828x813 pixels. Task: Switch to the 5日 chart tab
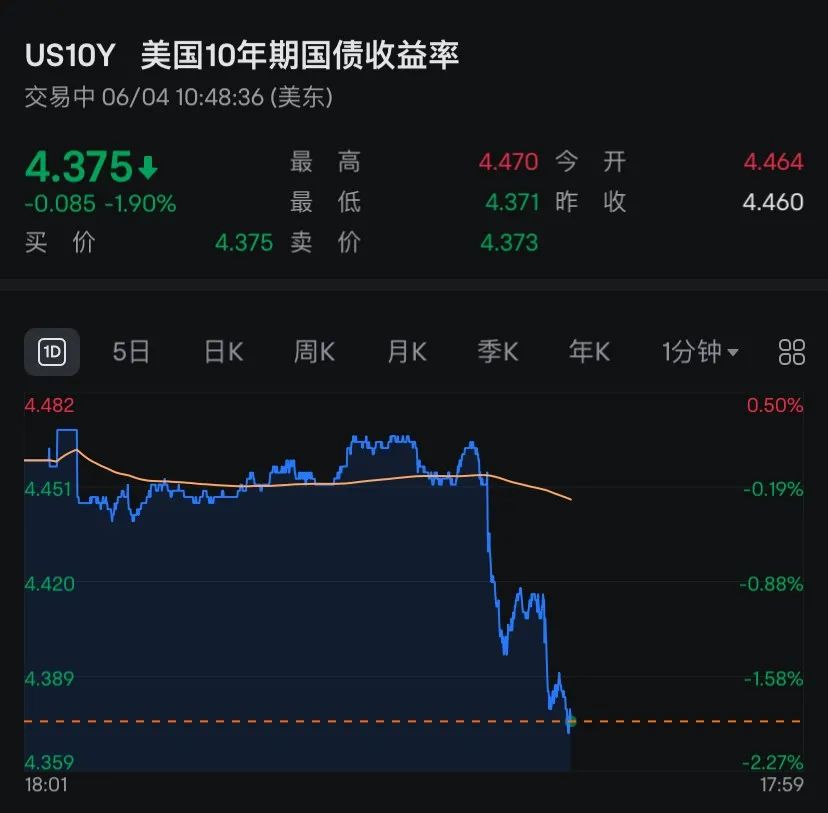point(131,352)
